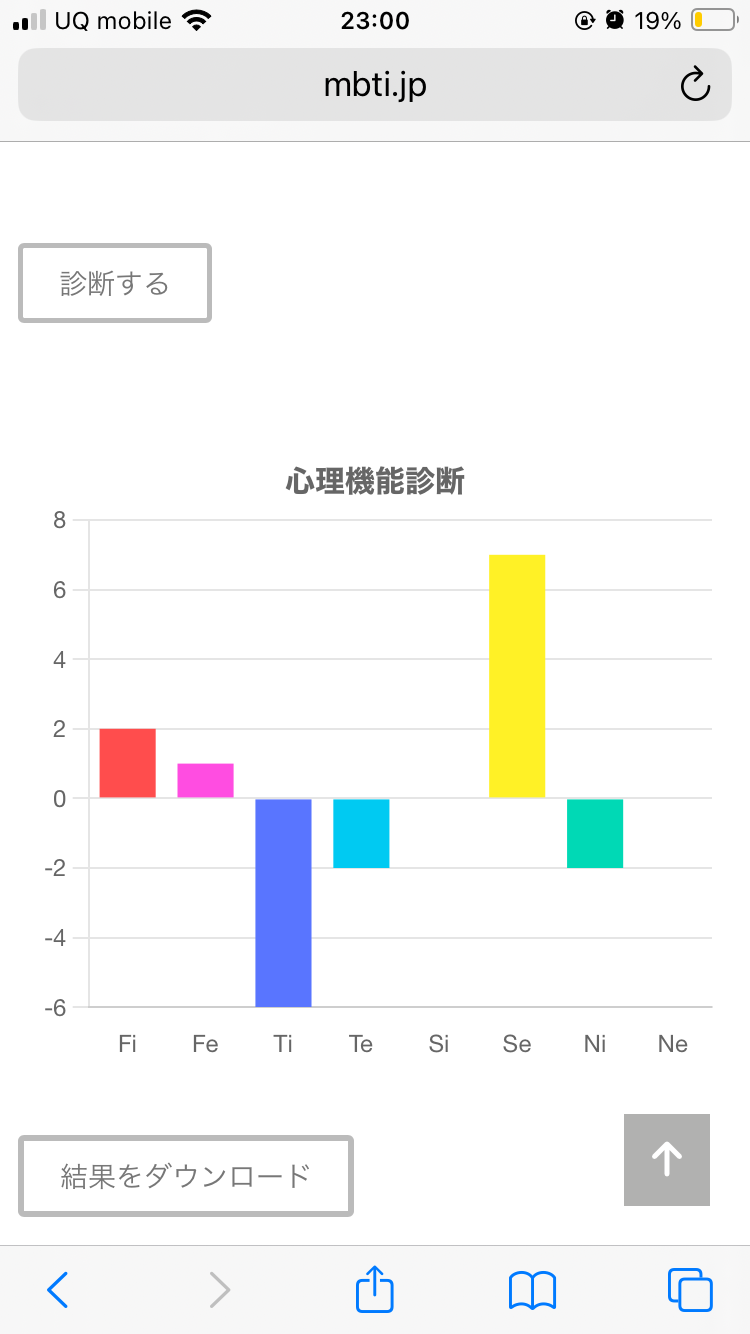Show all open tabs
The width and height of the screenshot is (750, 1334).
click(690, 1290)
